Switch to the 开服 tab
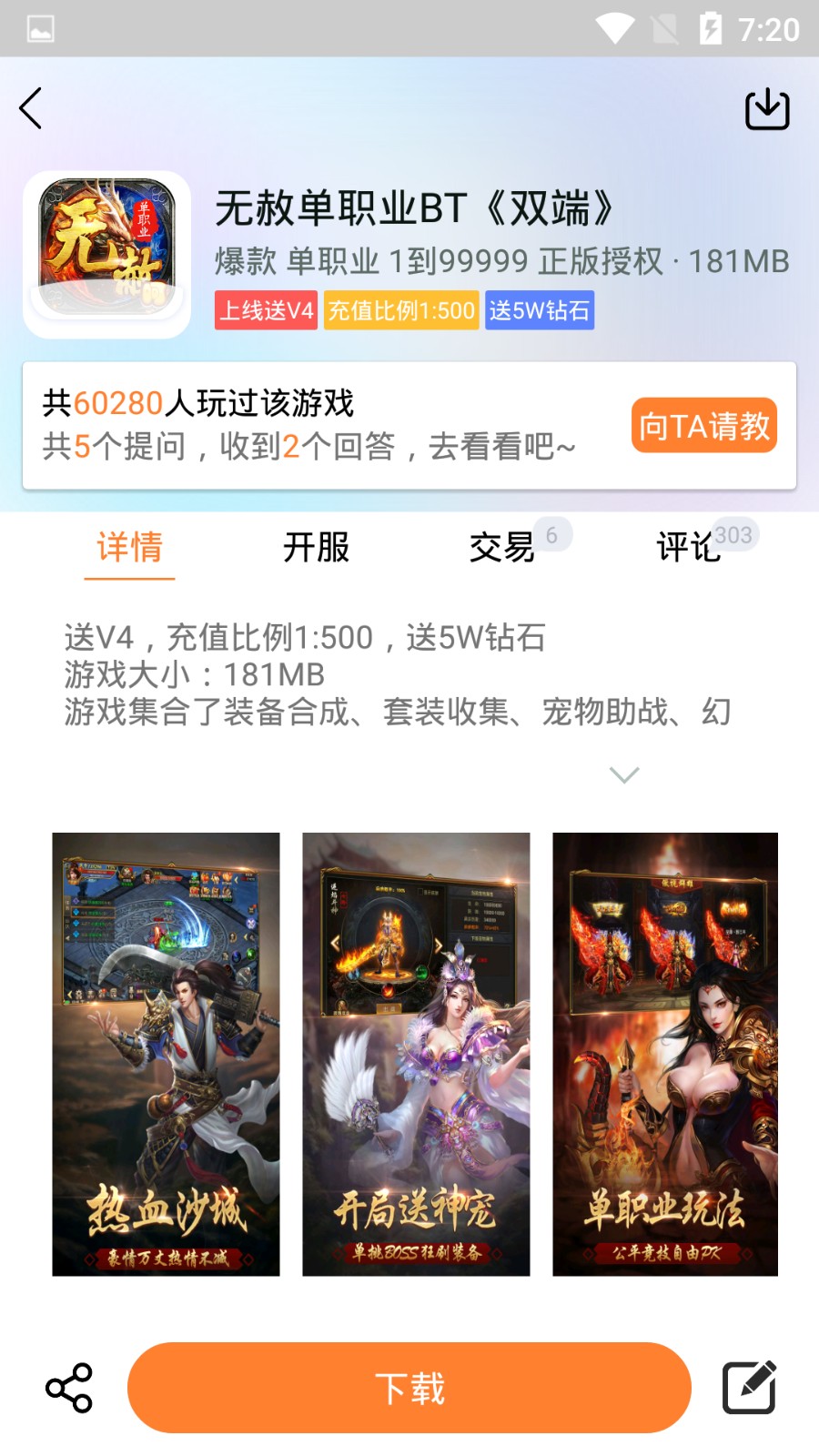 coord(315,548)
